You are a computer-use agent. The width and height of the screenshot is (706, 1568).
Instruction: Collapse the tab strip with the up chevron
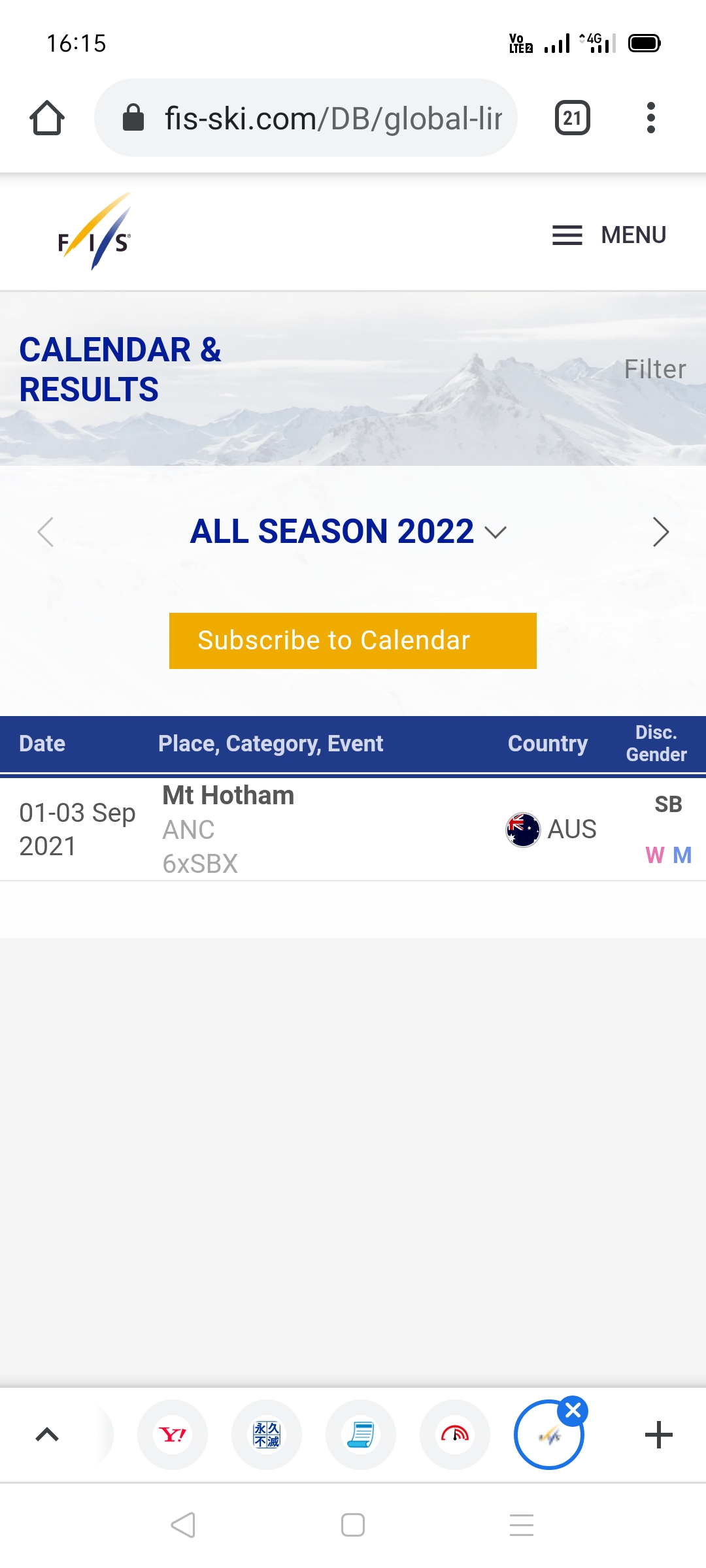[x=47, y=1435]
